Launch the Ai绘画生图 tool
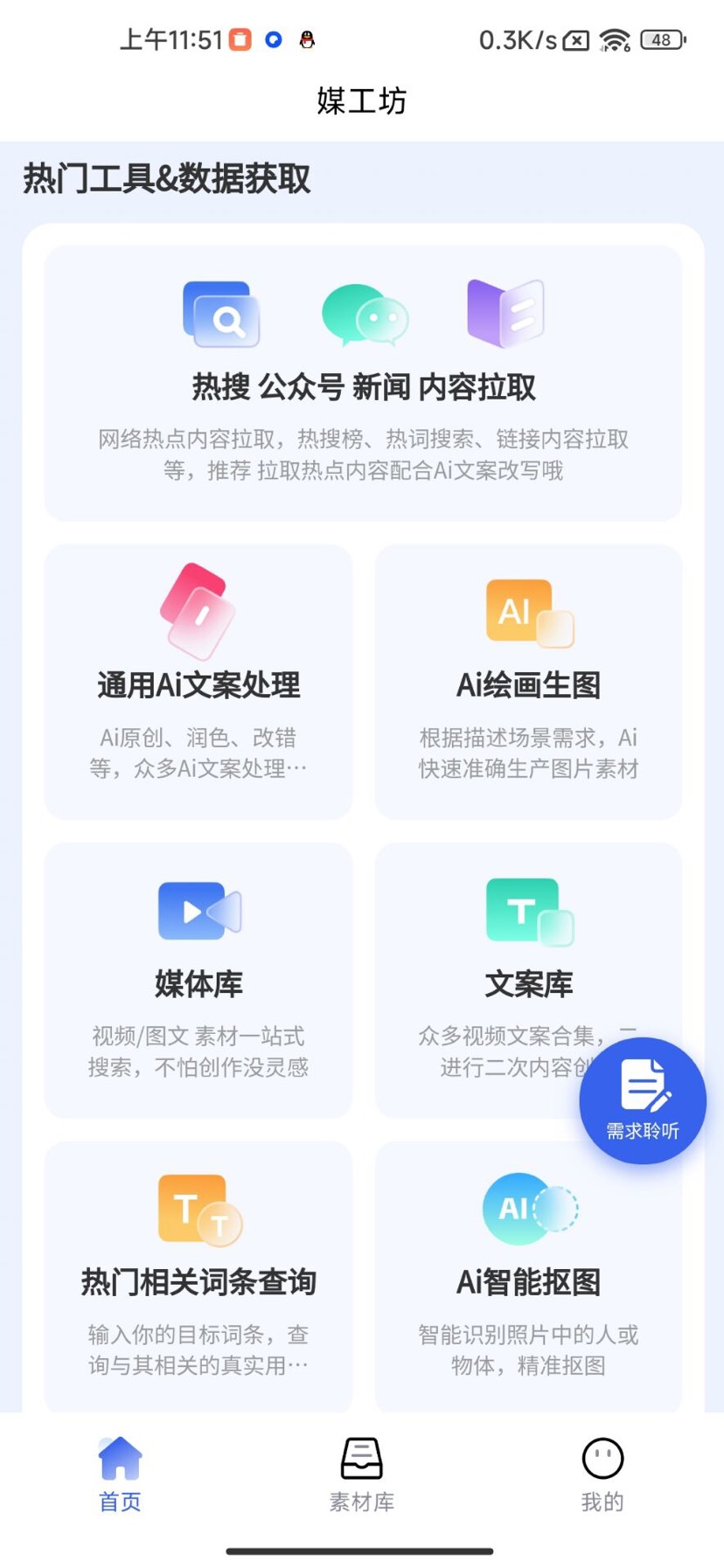This screenshot has width=724, height=1568. (x=528, y=683)
